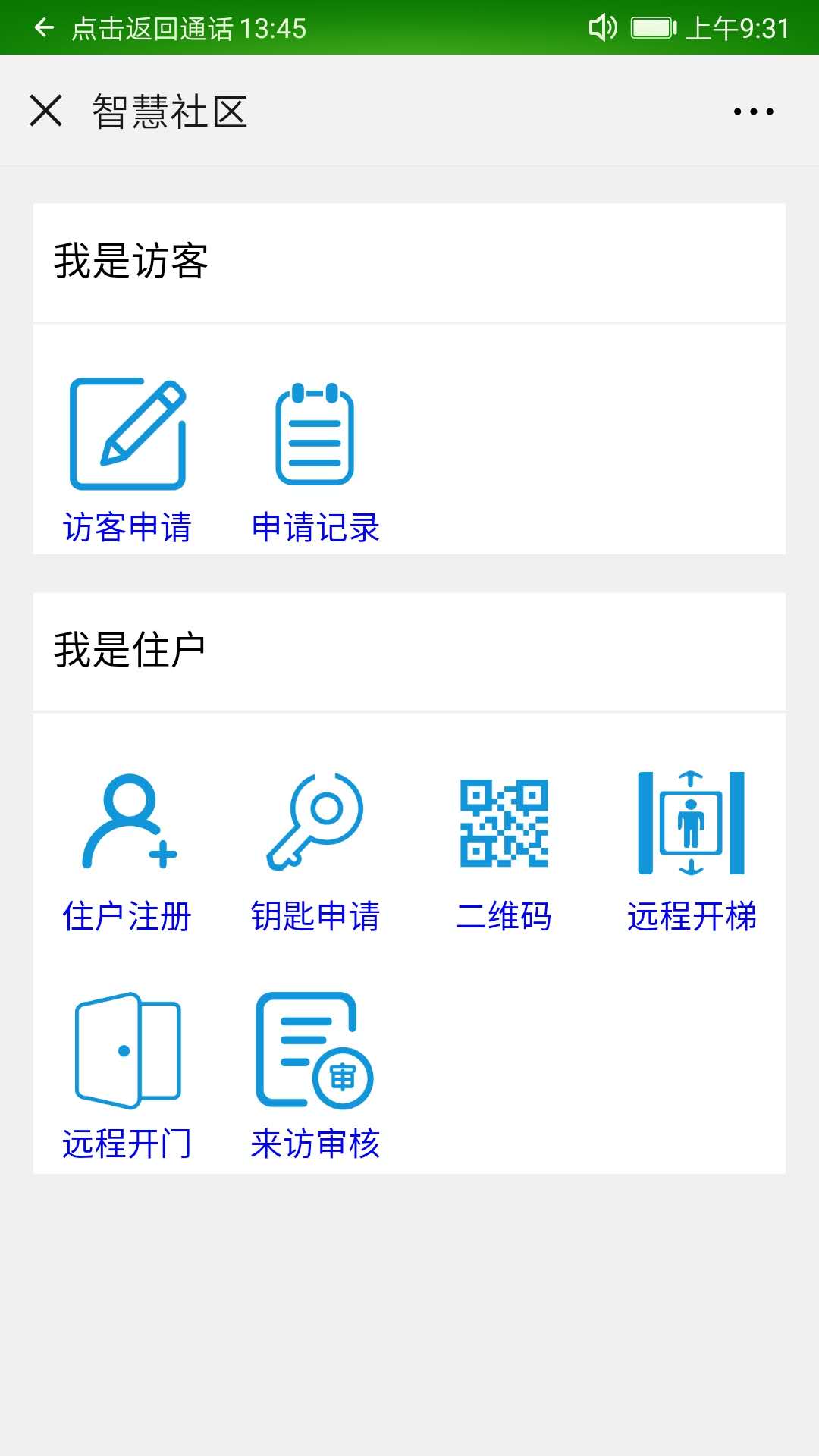Viewport: 819px width, 1456px height.
Task: Close the 智慧社区 page
Action: [x=45, y=111]
